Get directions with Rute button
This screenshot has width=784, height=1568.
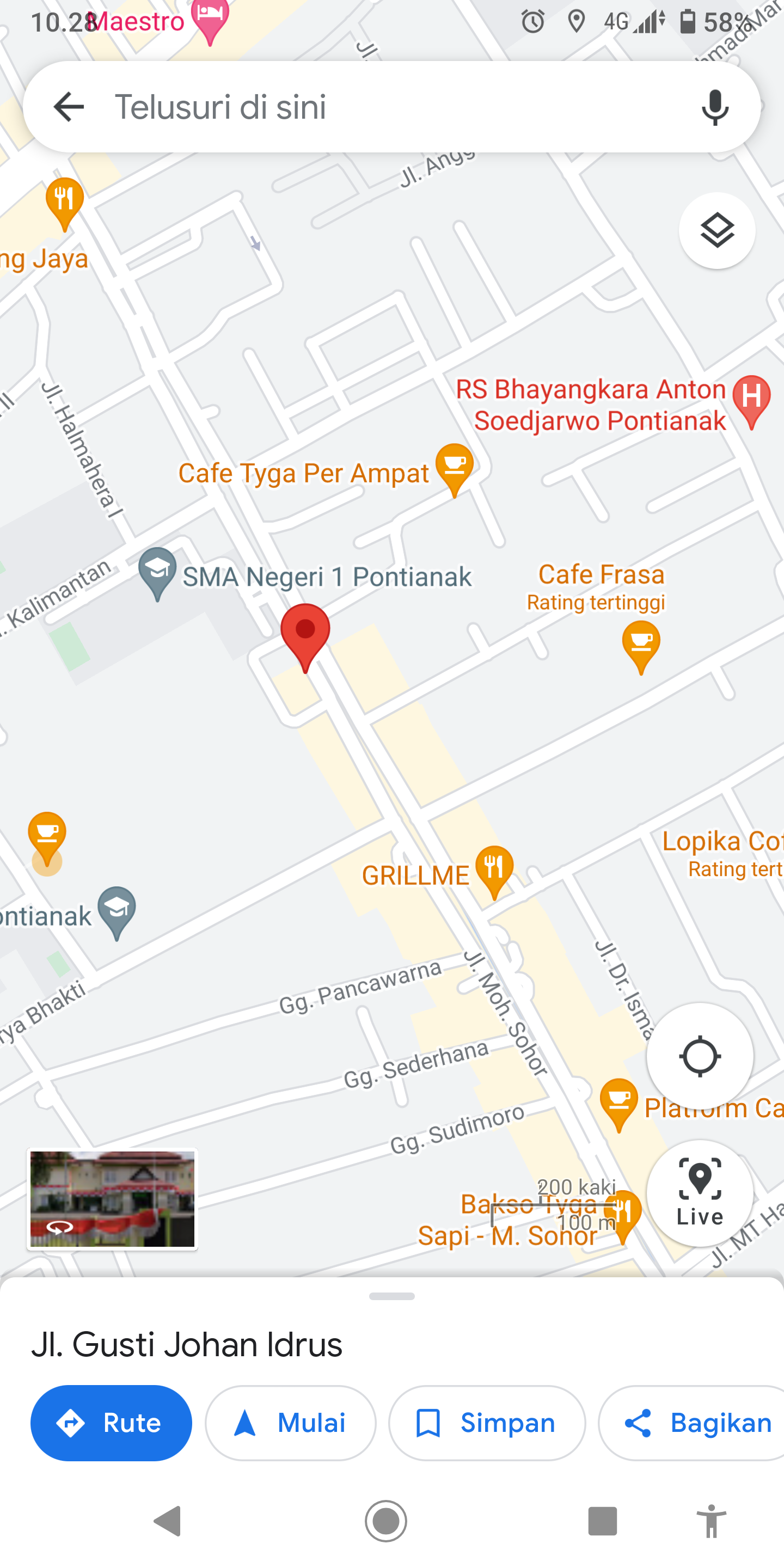tap(112, 1423)
